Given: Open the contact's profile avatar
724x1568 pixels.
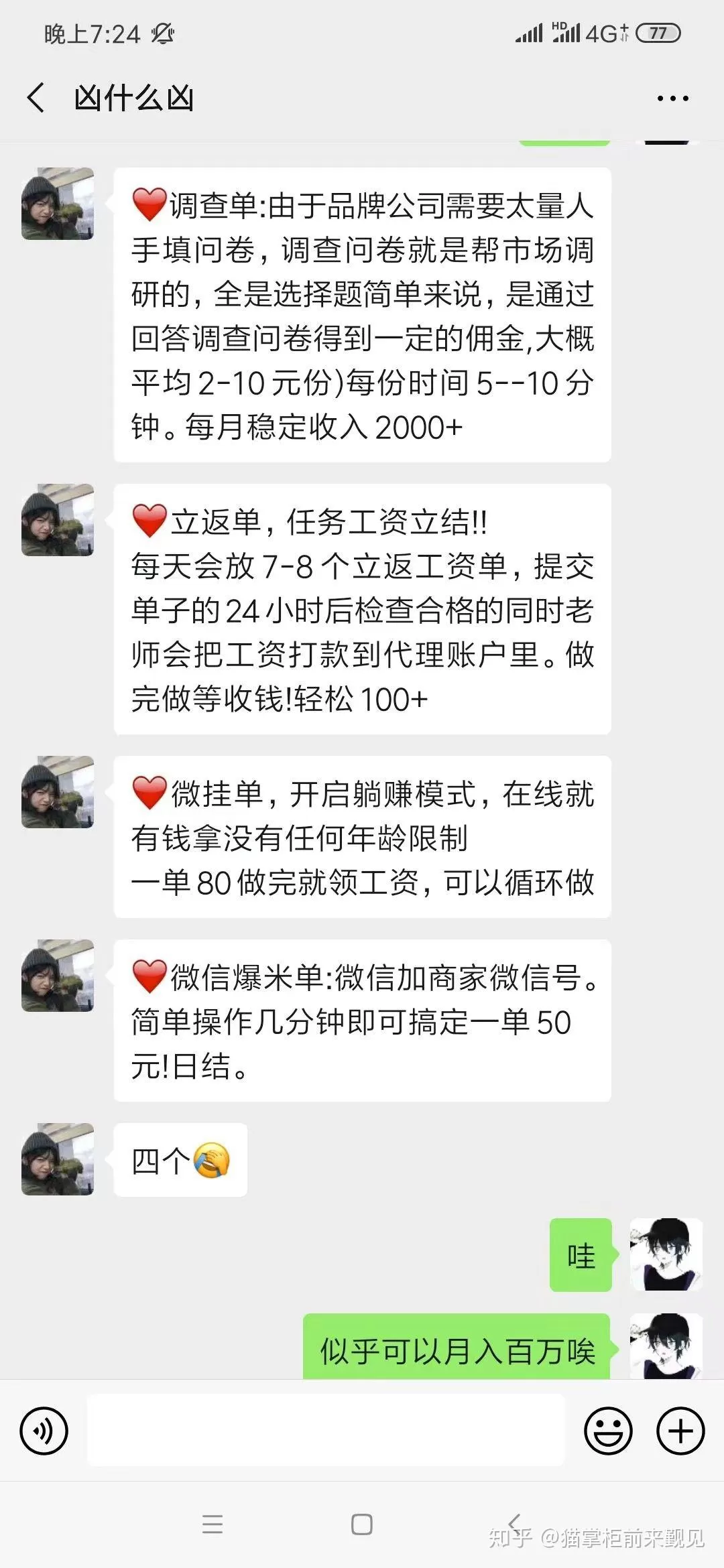Looking at the screenshot, I should pyautogui.click(x=57, y=208).
